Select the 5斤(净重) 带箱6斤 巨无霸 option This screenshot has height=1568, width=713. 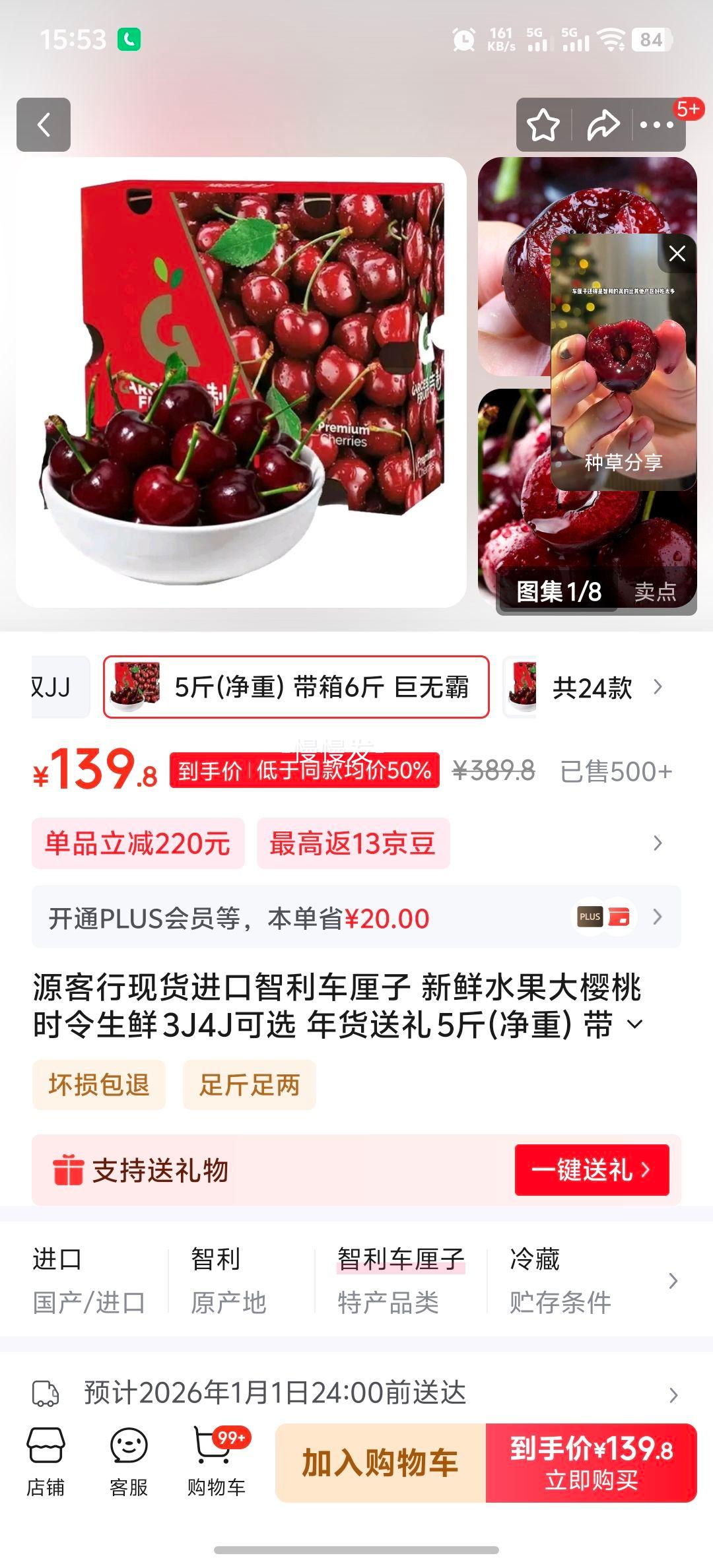[x=296, y=687]
